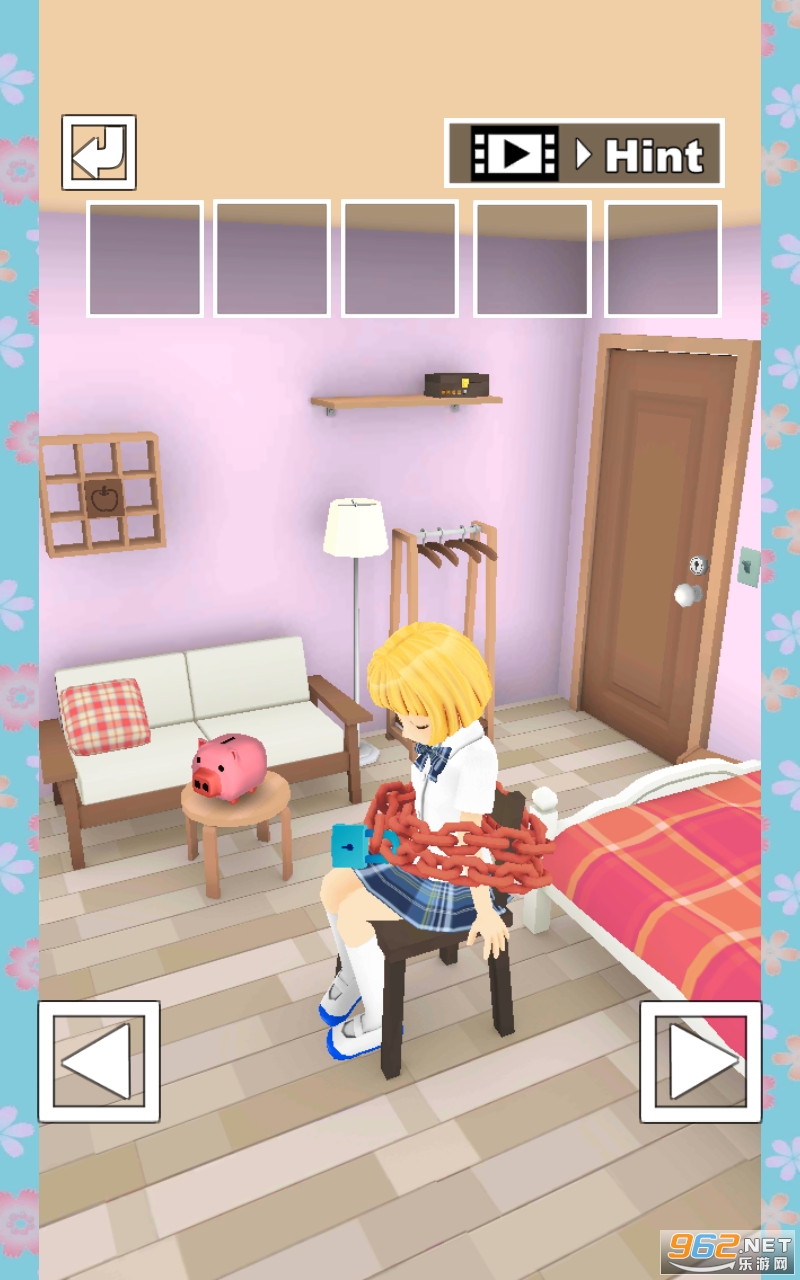Screen dimensions: 800x1280
Task: Inspect the pink piggy bank
Action: point(230,766)
